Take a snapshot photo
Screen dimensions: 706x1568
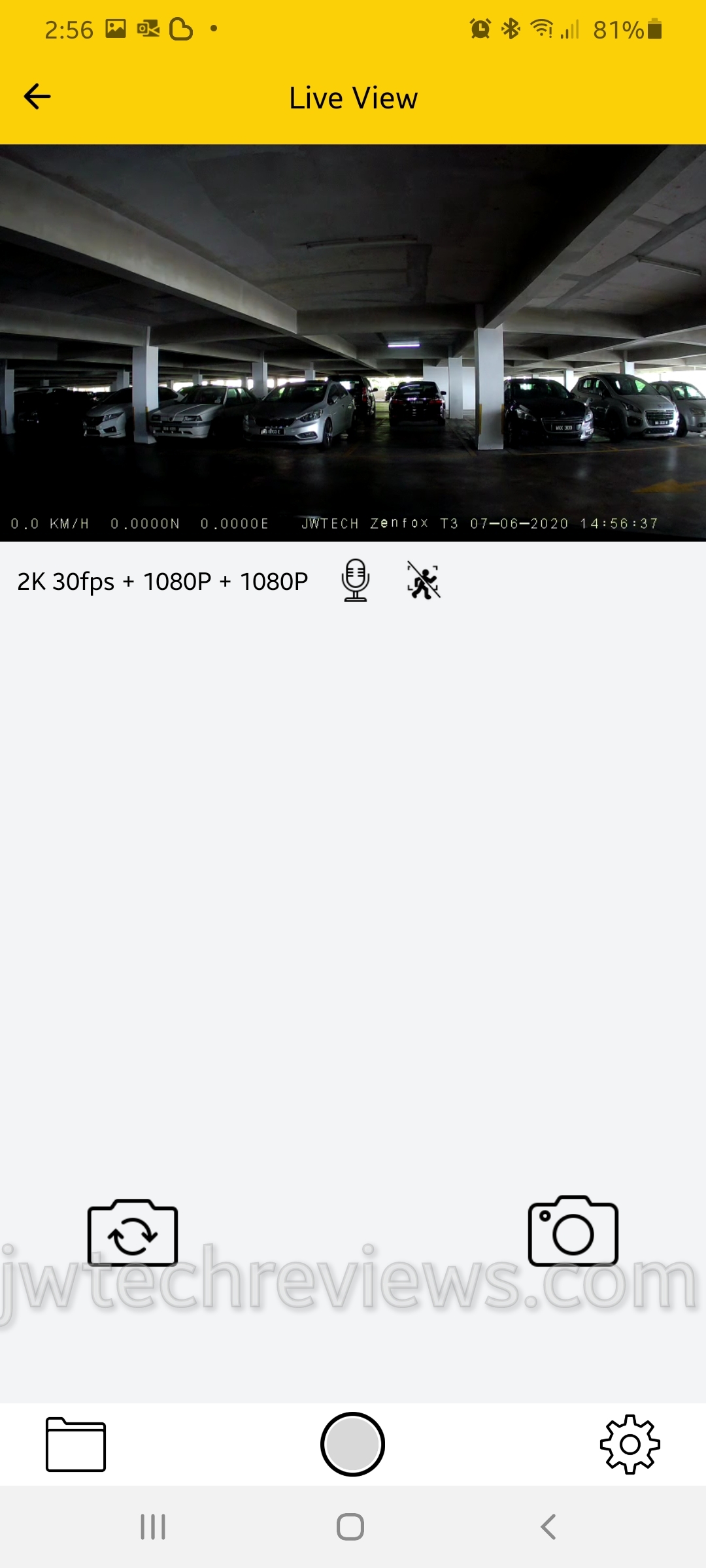click(573, 1232)
